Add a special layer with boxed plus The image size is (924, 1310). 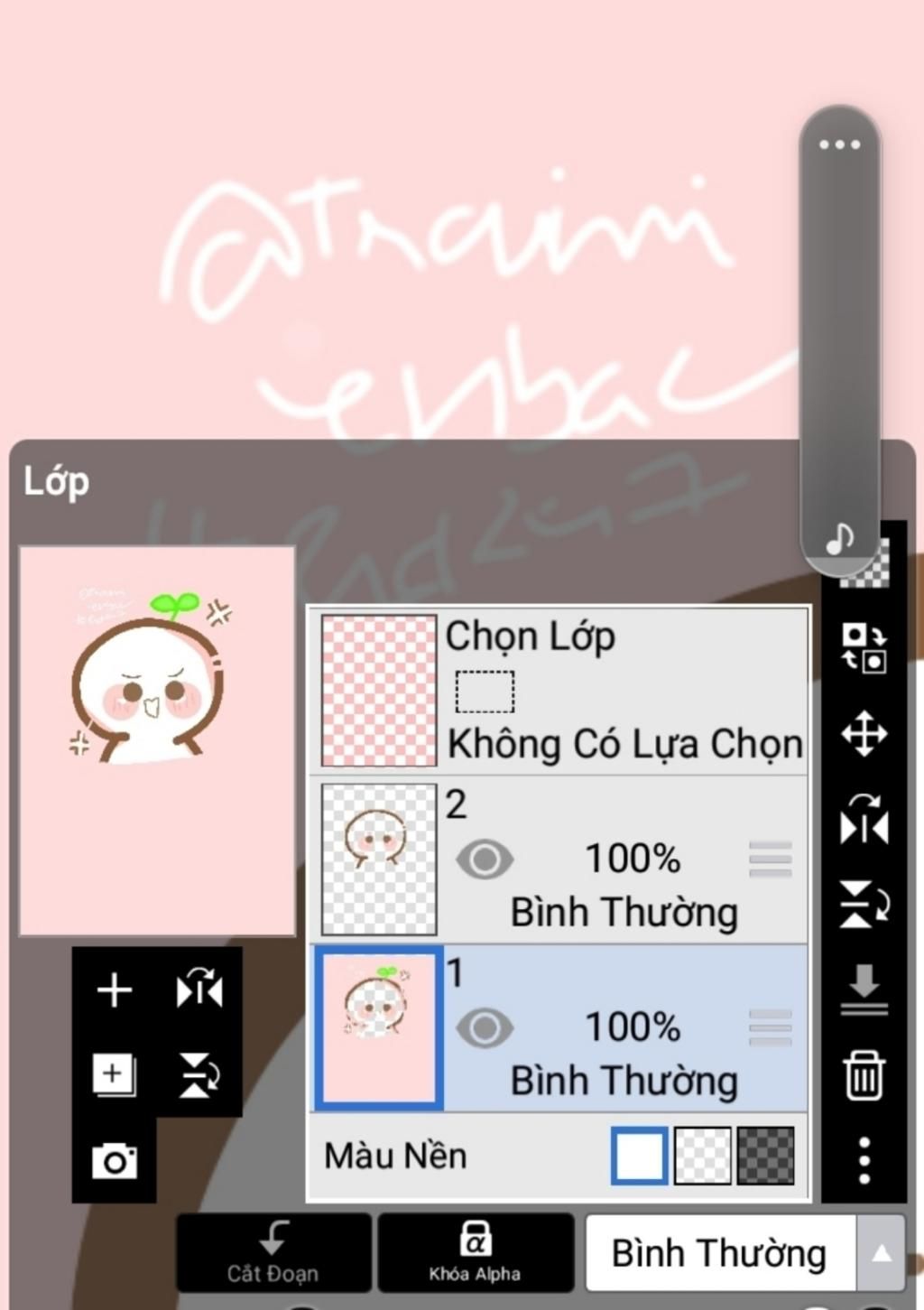[x=115, y=1074]
